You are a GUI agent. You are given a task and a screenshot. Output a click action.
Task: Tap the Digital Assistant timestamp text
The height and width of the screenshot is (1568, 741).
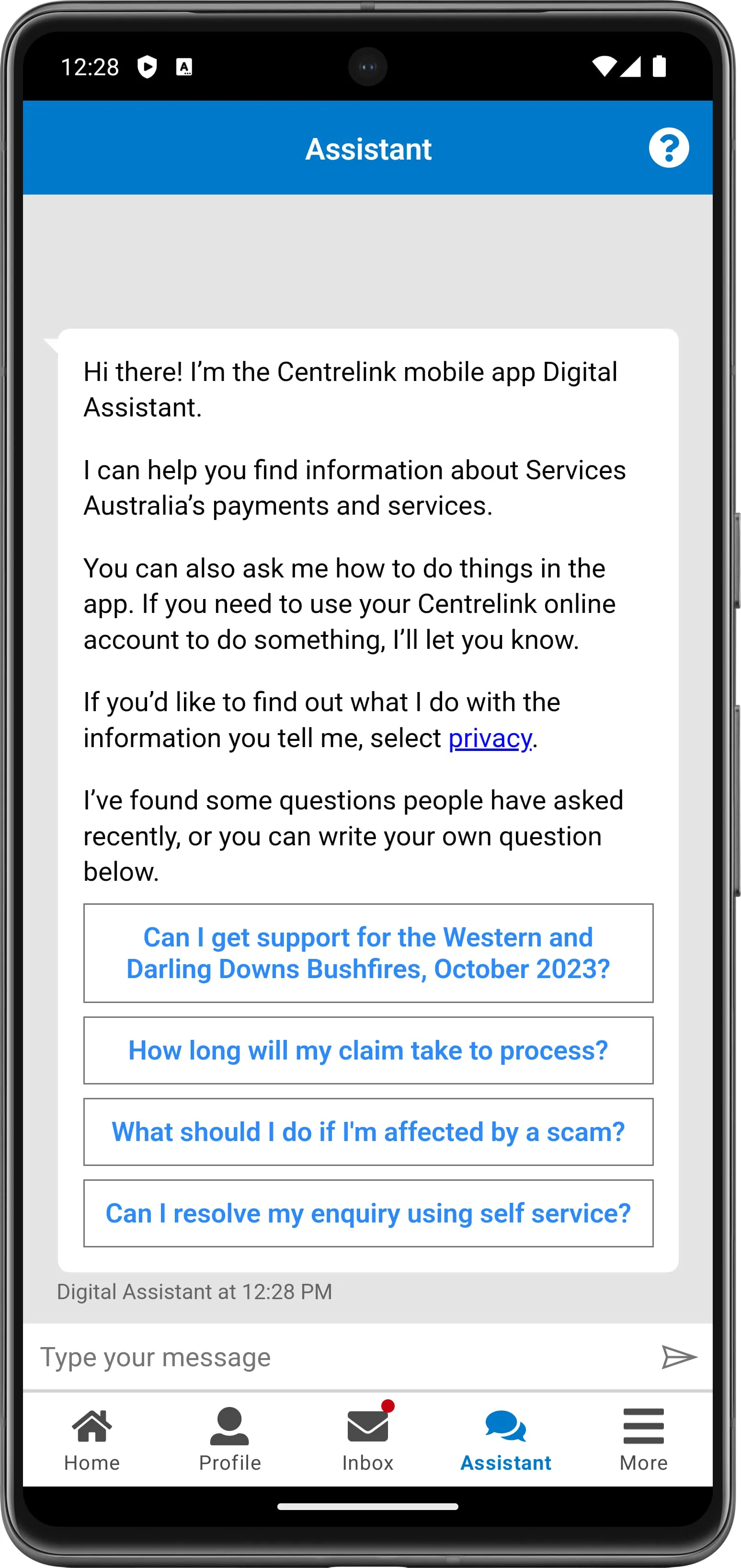click(x=194, y=1291)
